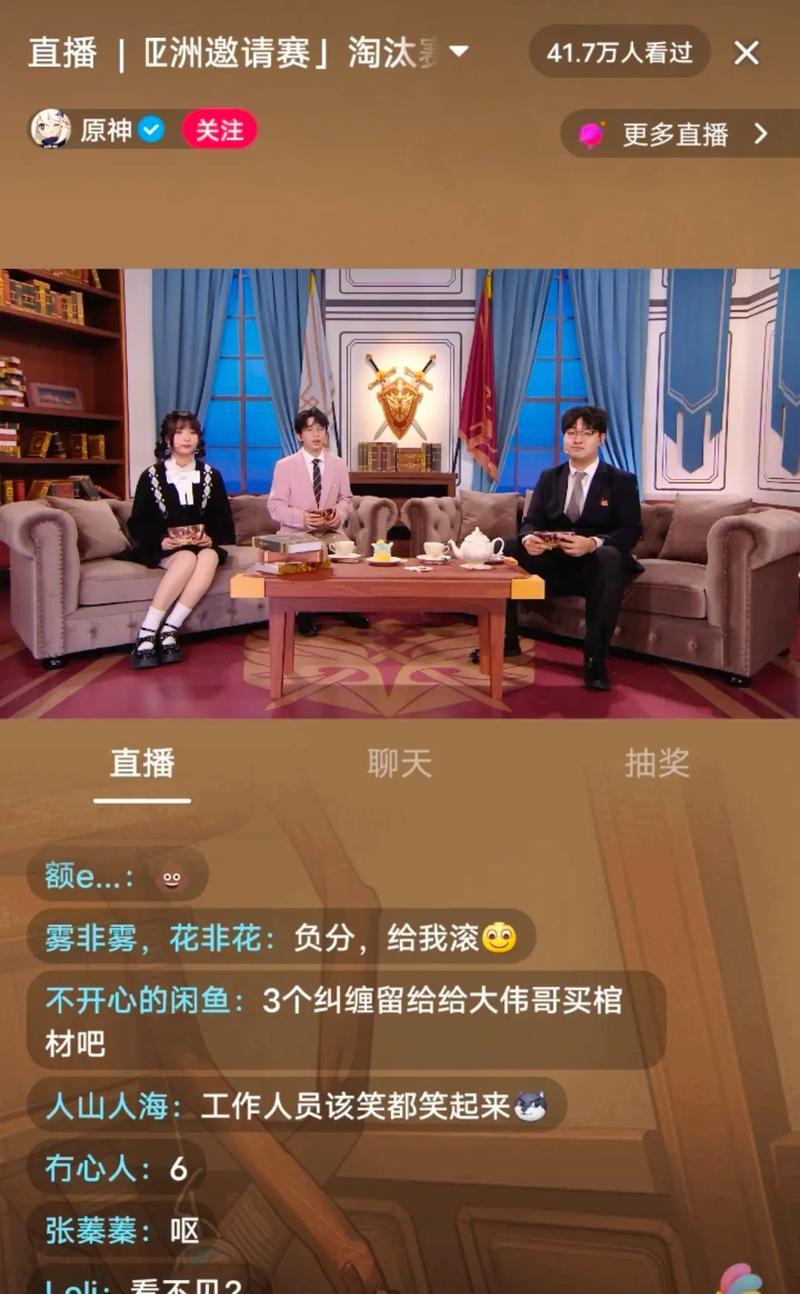Follow 原神 with the 关注 button

(219, 130)
